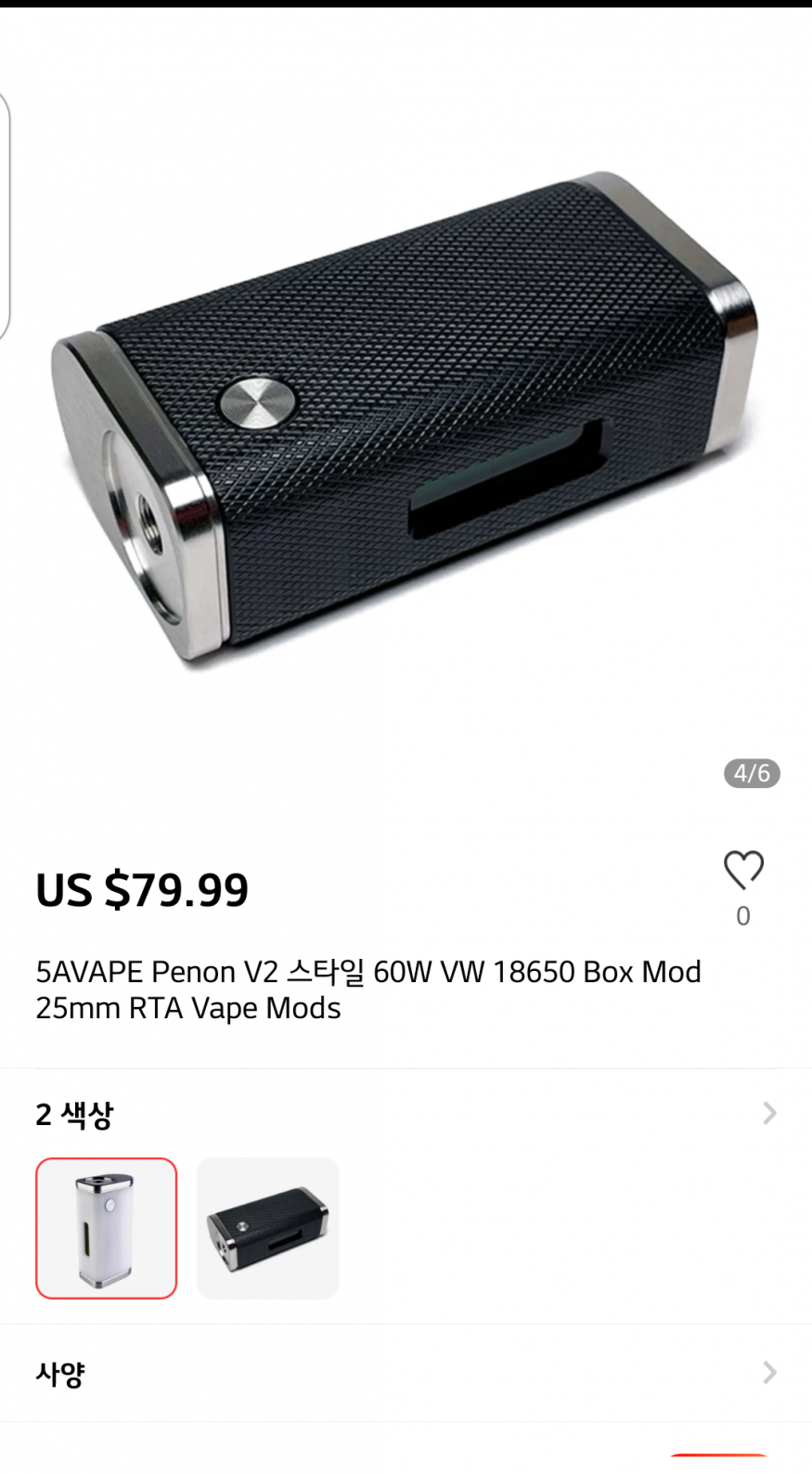Open the 사양 specifications row
Image resolution: width=812 pixels, height=1474 pixels.
coord(406,1373)
